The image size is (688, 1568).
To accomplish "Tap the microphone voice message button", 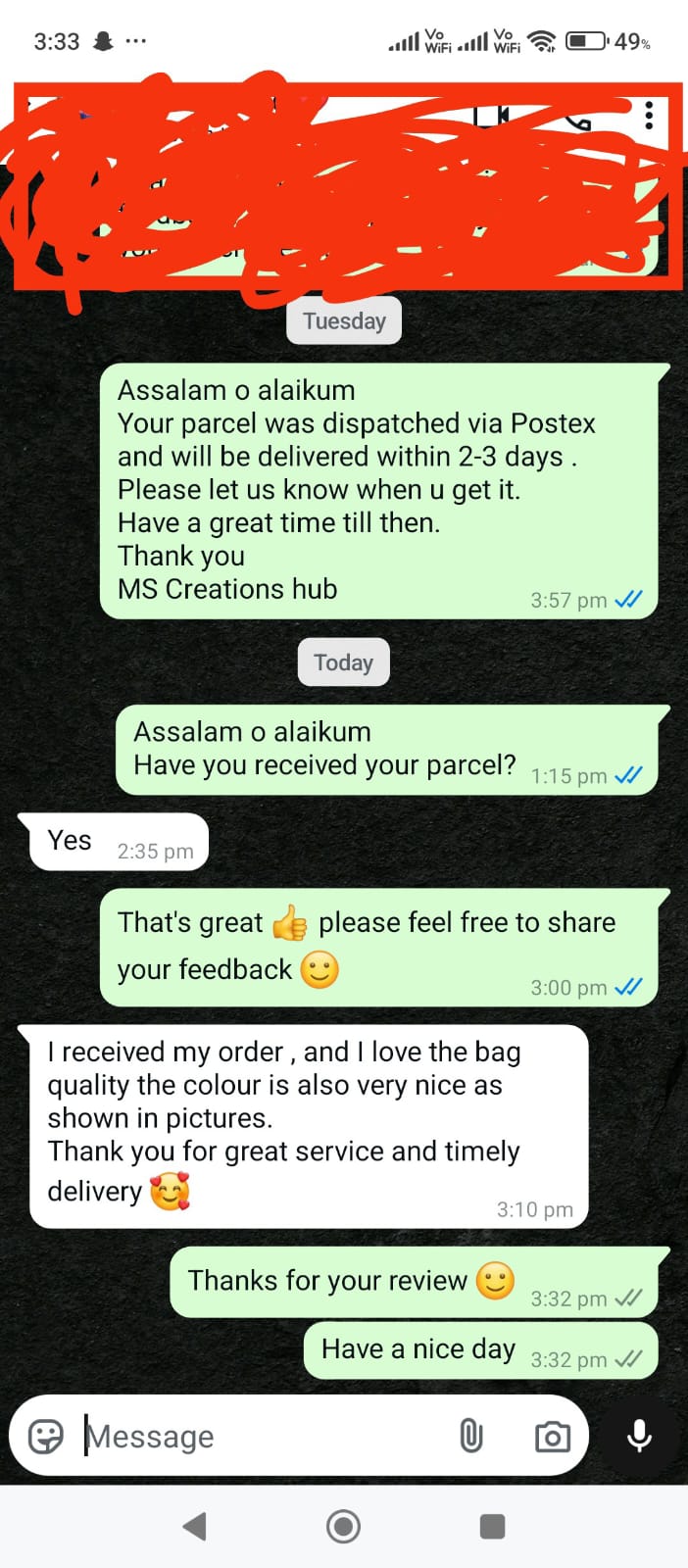I will pyautogui.click(x=639, y=1436).
